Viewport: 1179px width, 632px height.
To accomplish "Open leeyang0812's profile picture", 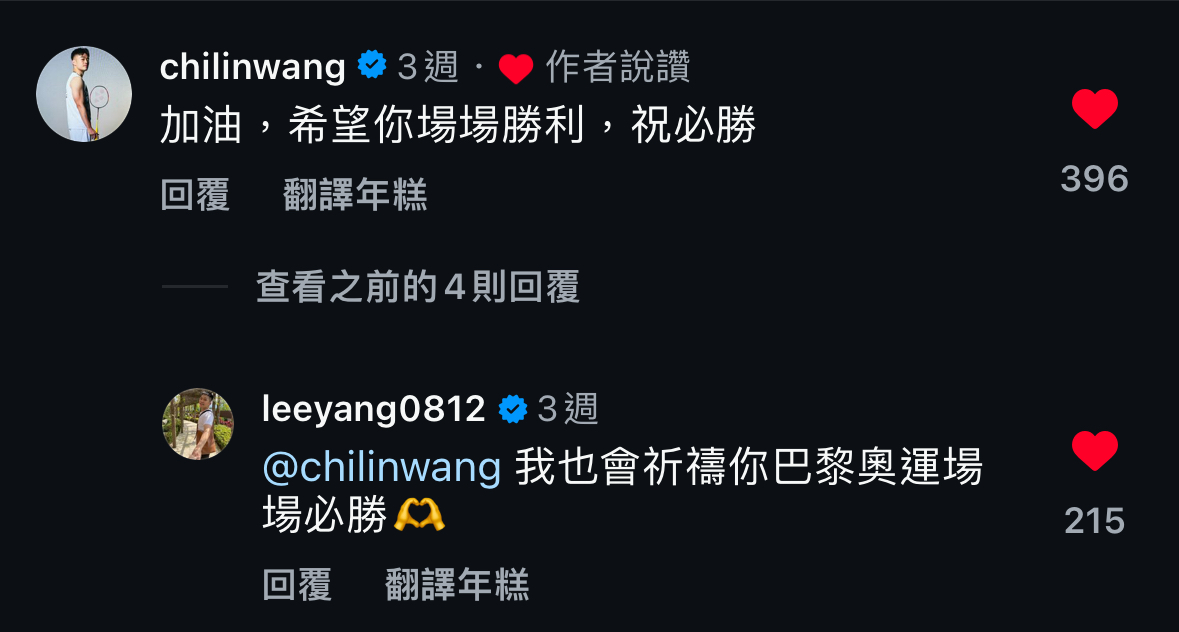I will pyautogui.click(x=198, y=424).
